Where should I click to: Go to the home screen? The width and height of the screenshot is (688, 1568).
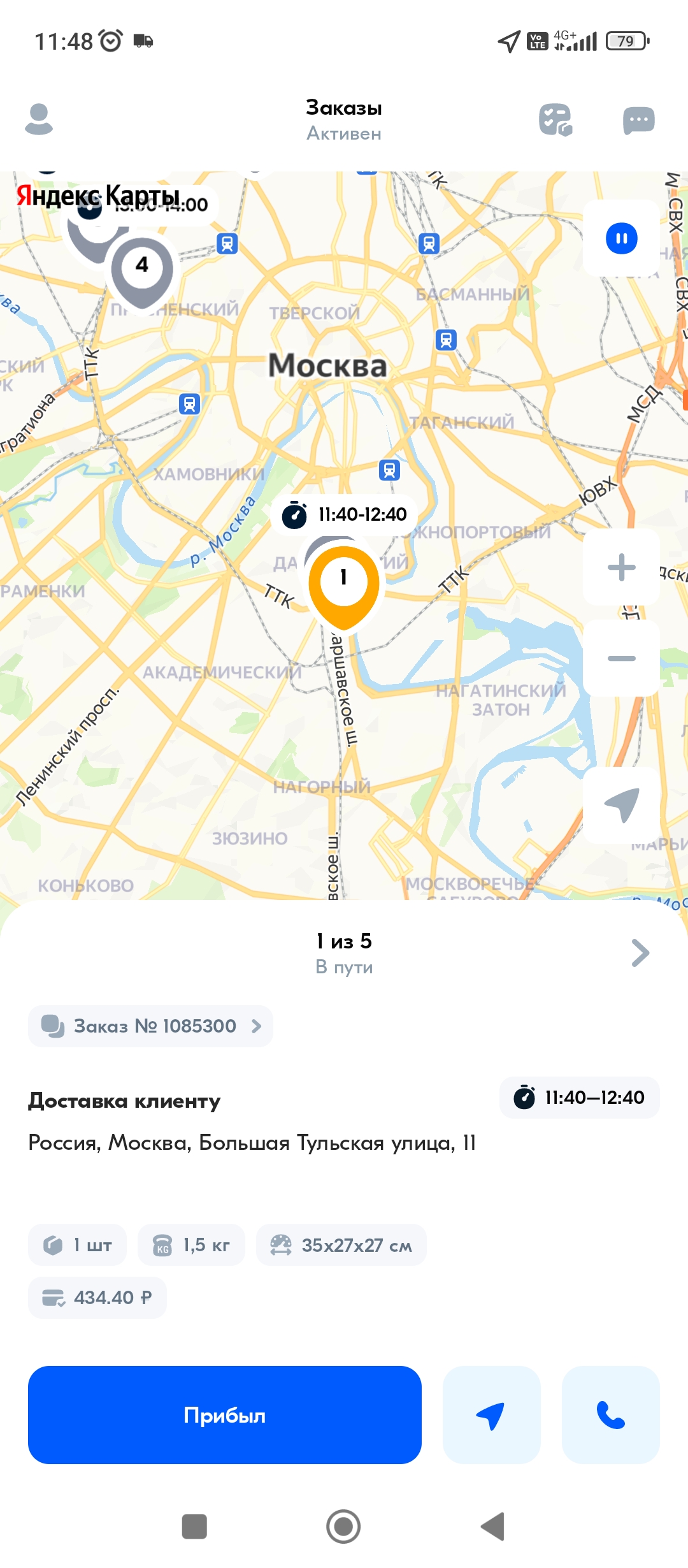343,1526
